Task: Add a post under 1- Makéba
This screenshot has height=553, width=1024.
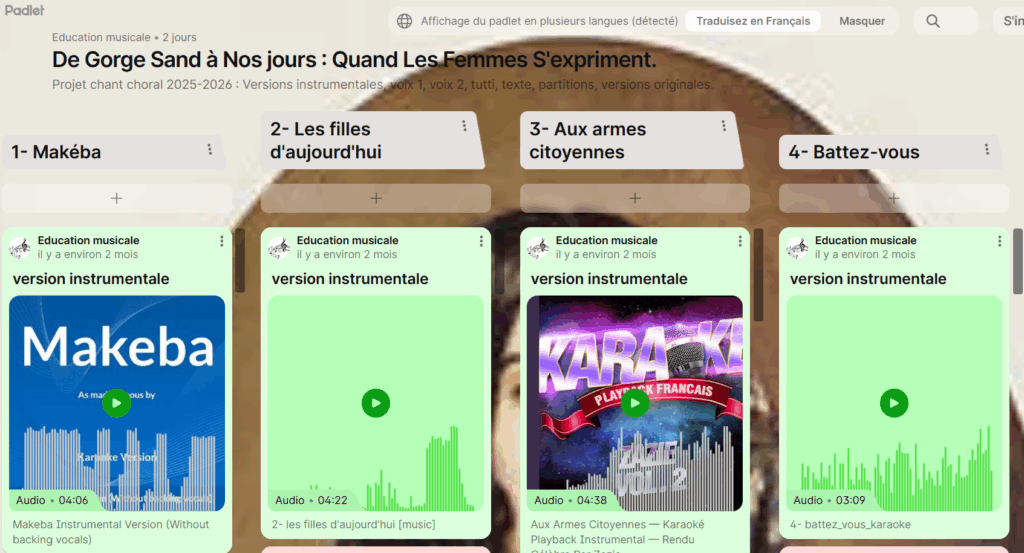Action: 116,198
